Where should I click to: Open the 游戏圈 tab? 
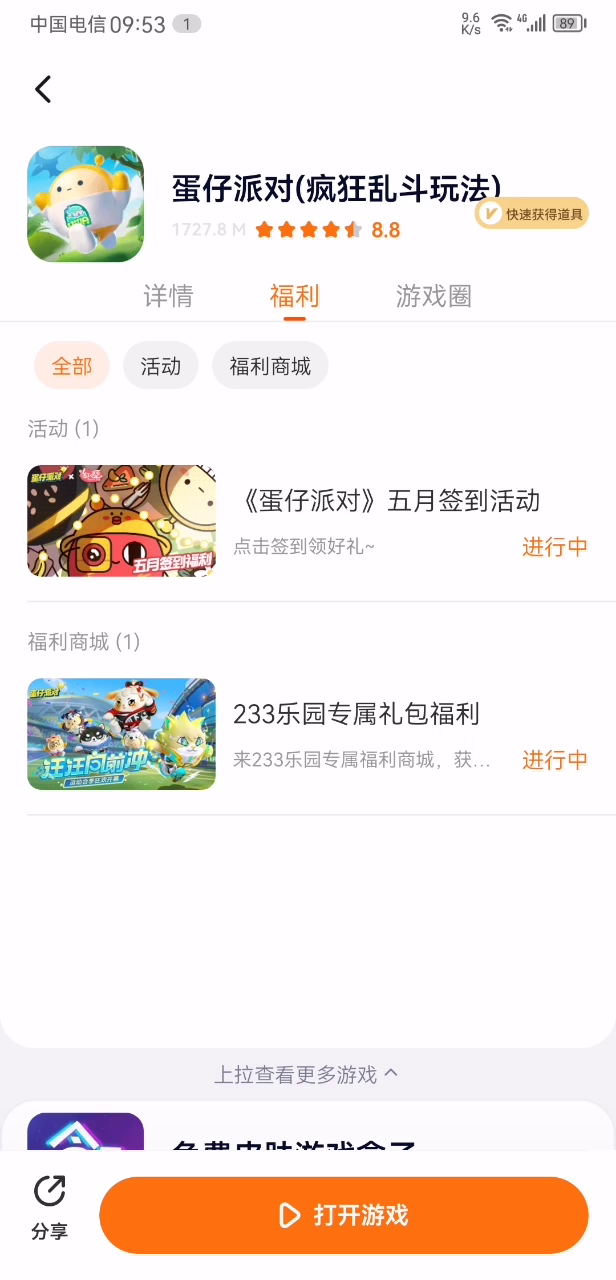433,296
